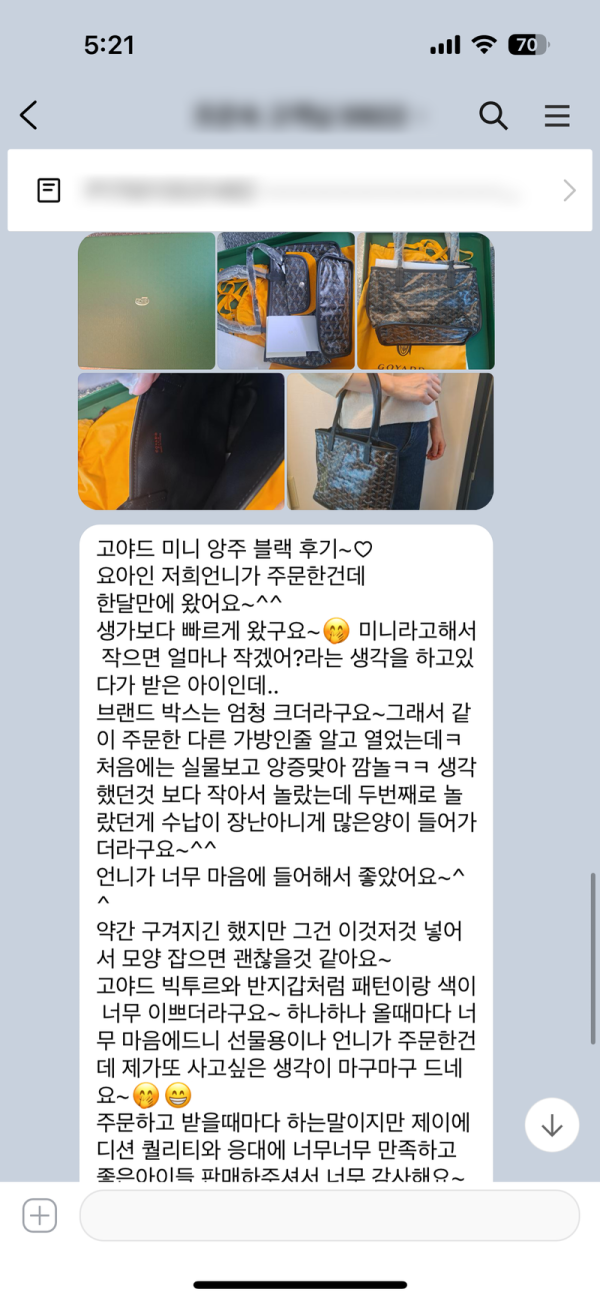Screen dimensions: 600x1301
Task: Search within this chat
Action: pos(493,116)
